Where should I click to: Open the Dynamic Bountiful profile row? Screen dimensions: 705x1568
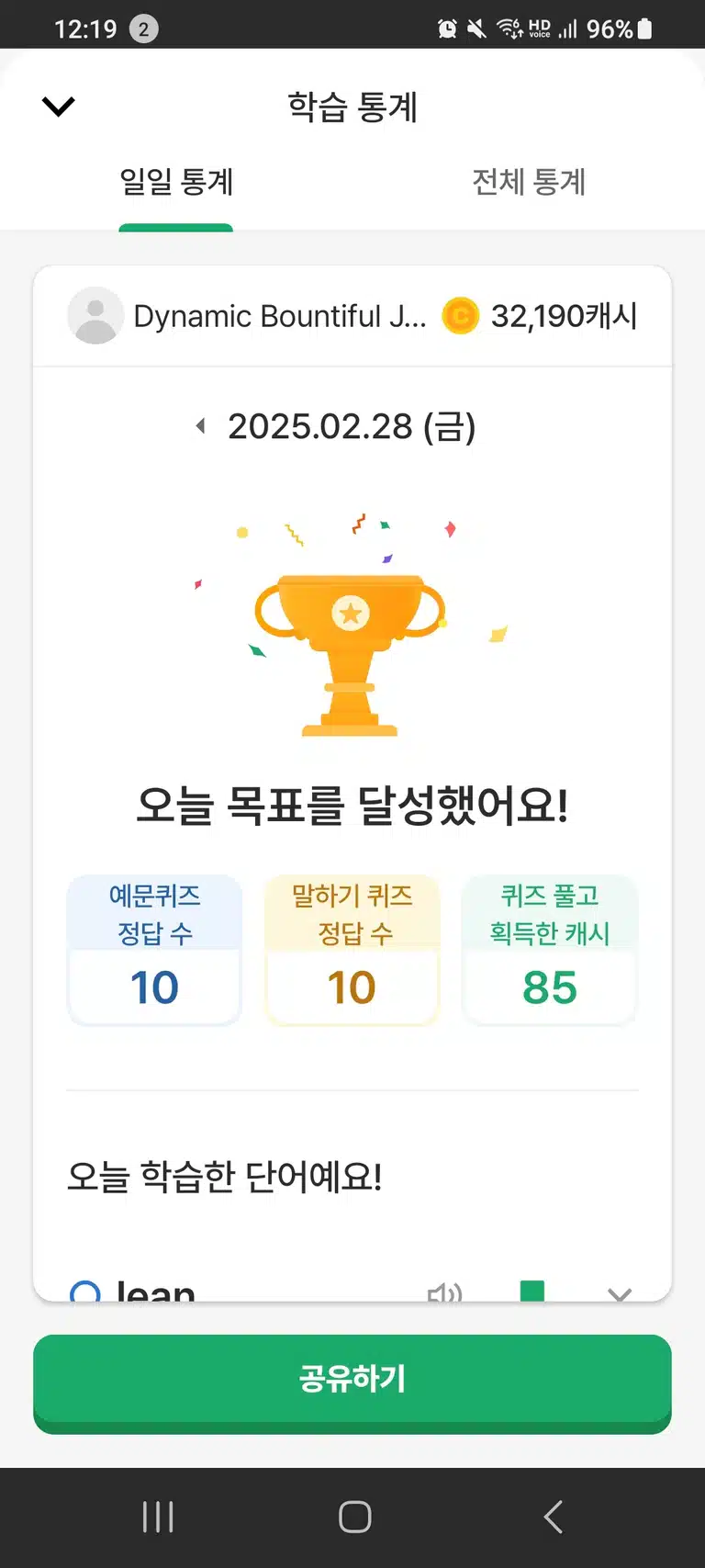352,316
